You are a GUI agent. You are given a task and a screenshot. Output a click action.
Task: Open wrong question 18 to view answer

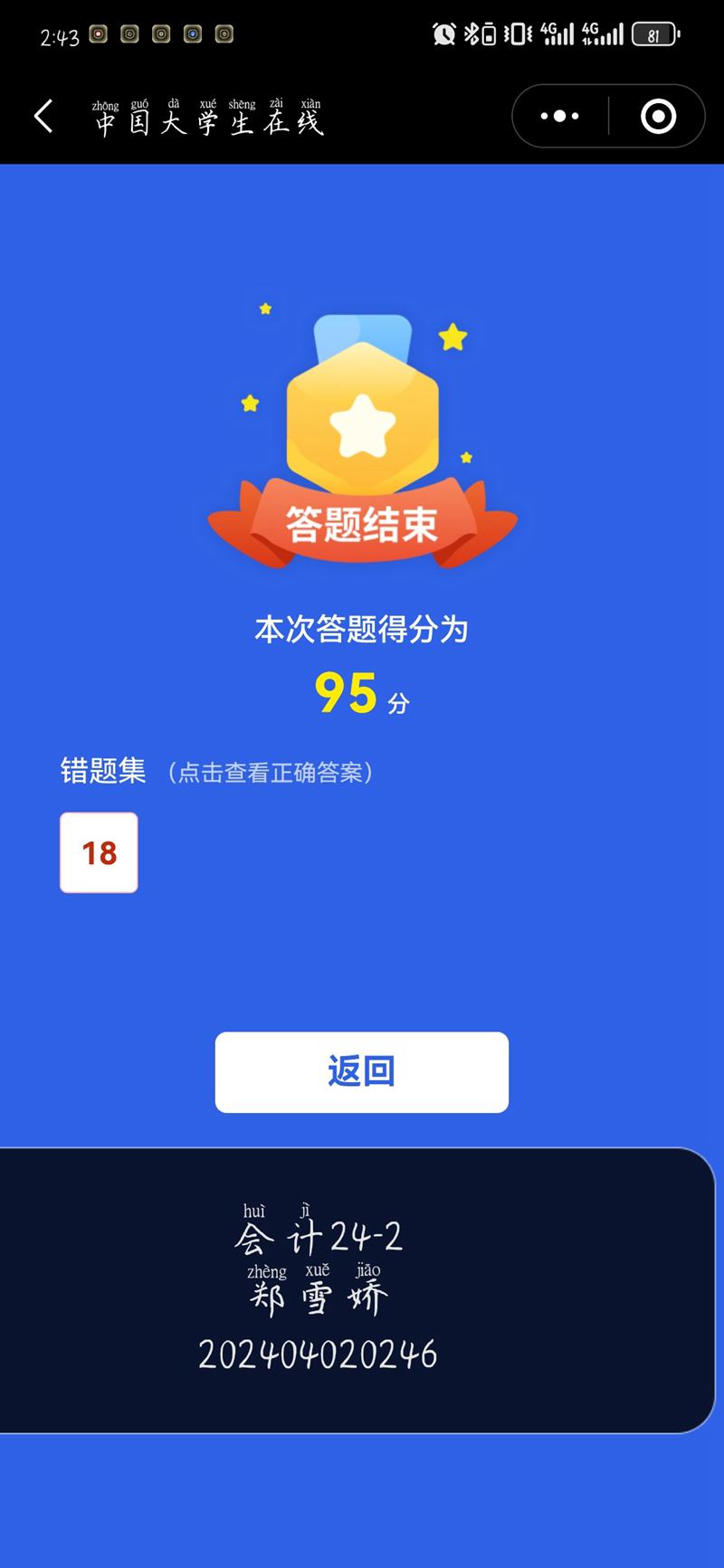tap(99, 851)
